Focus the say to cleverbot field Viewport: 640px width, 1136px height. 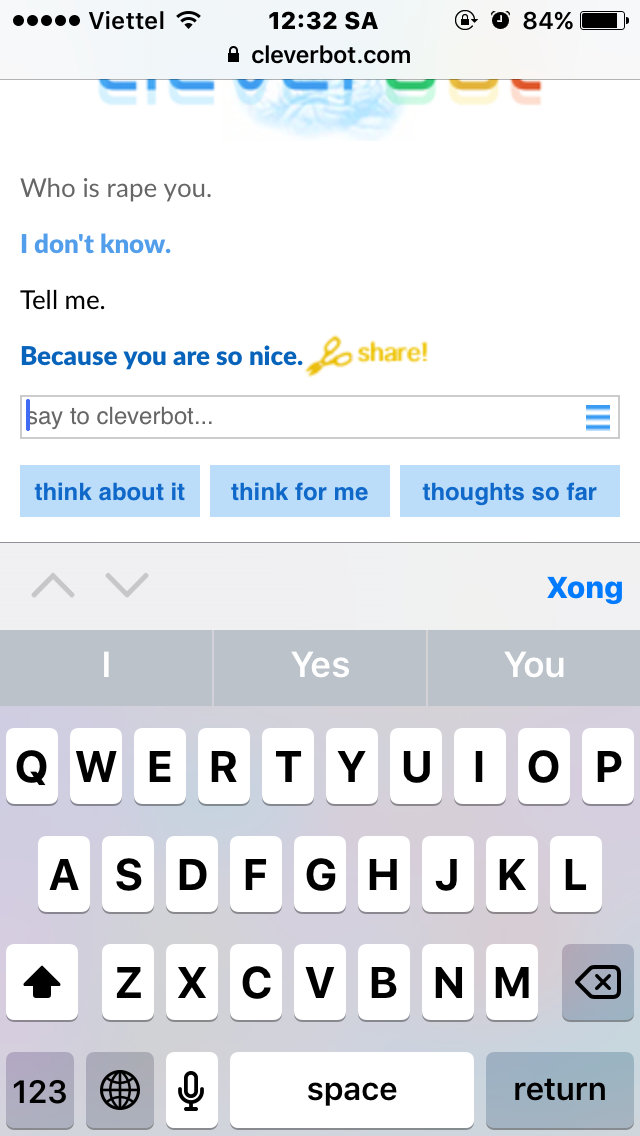(x=320, y=417)
